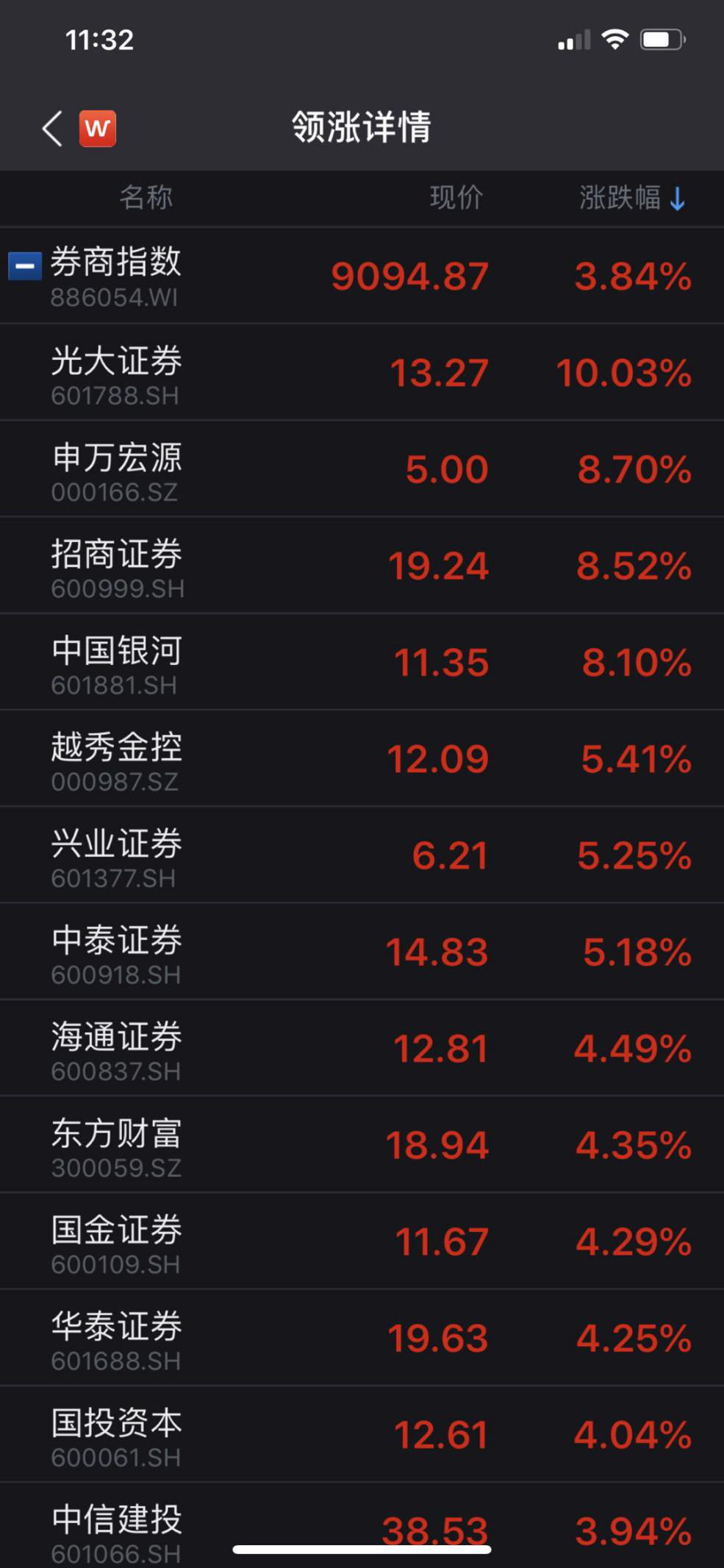Sort by the 涨跌幅 column header

point(632,197)
